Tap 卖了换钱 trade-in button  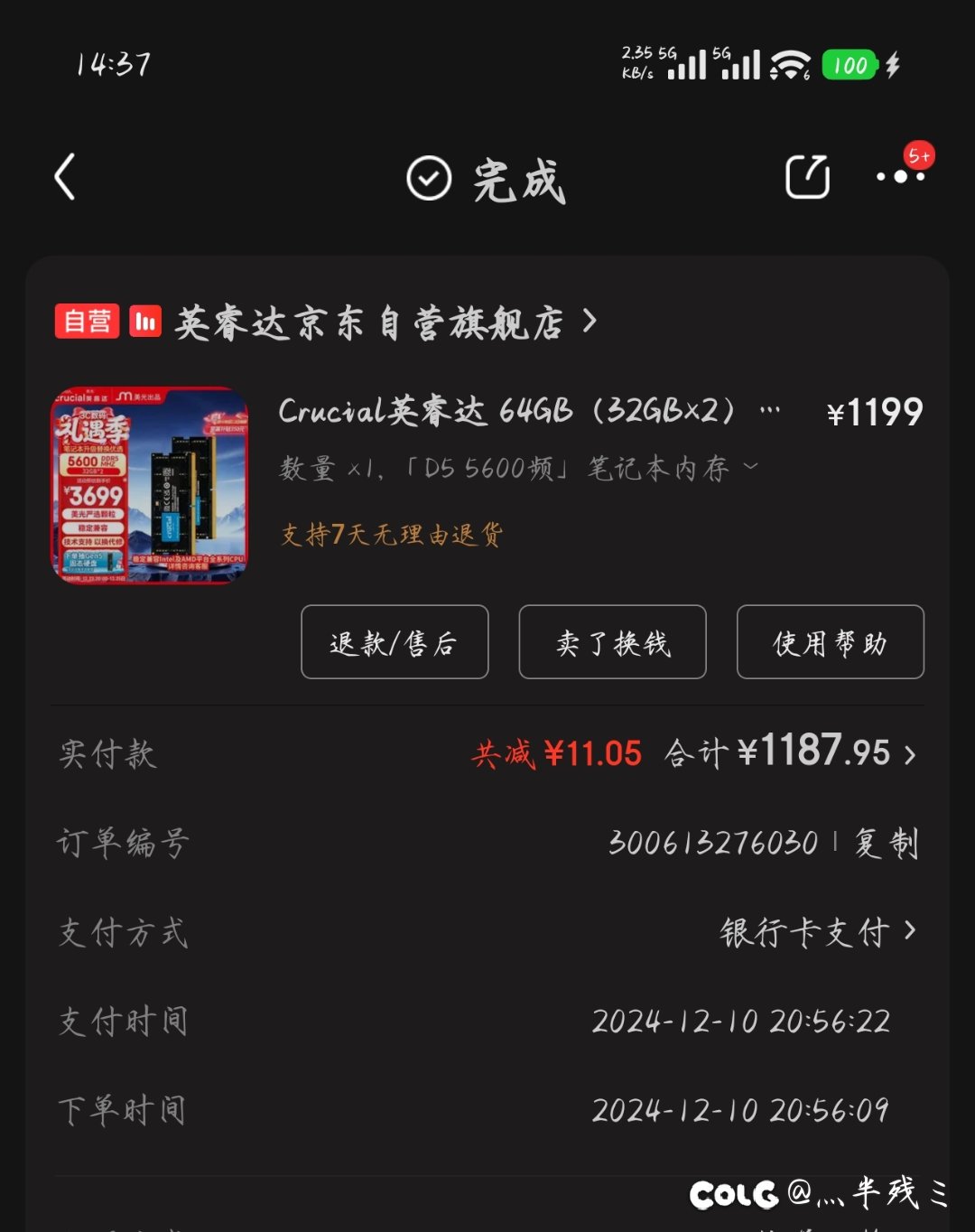[x=612, y=642]
